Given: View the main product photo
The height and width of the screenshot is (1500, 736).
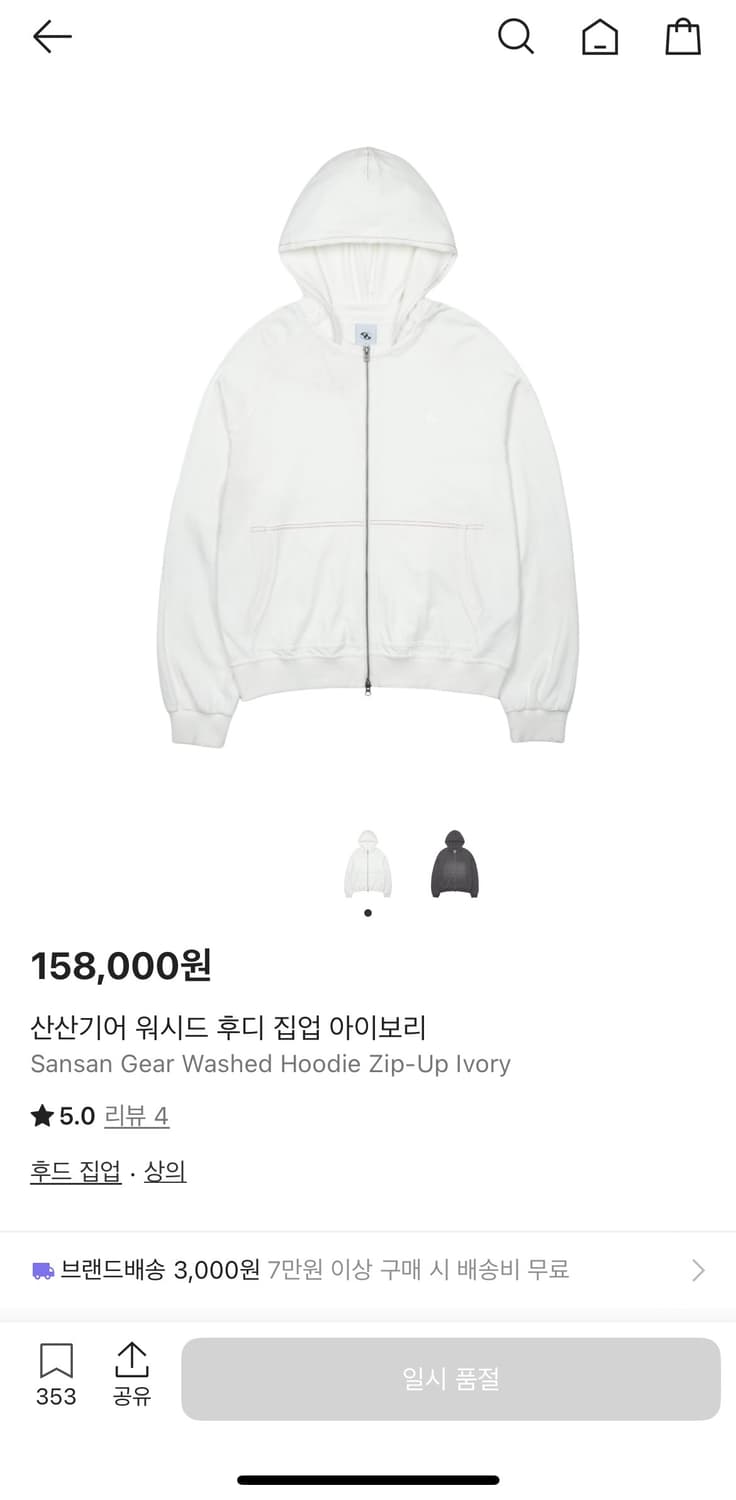Looking at the screenshot, I should 368,440.
